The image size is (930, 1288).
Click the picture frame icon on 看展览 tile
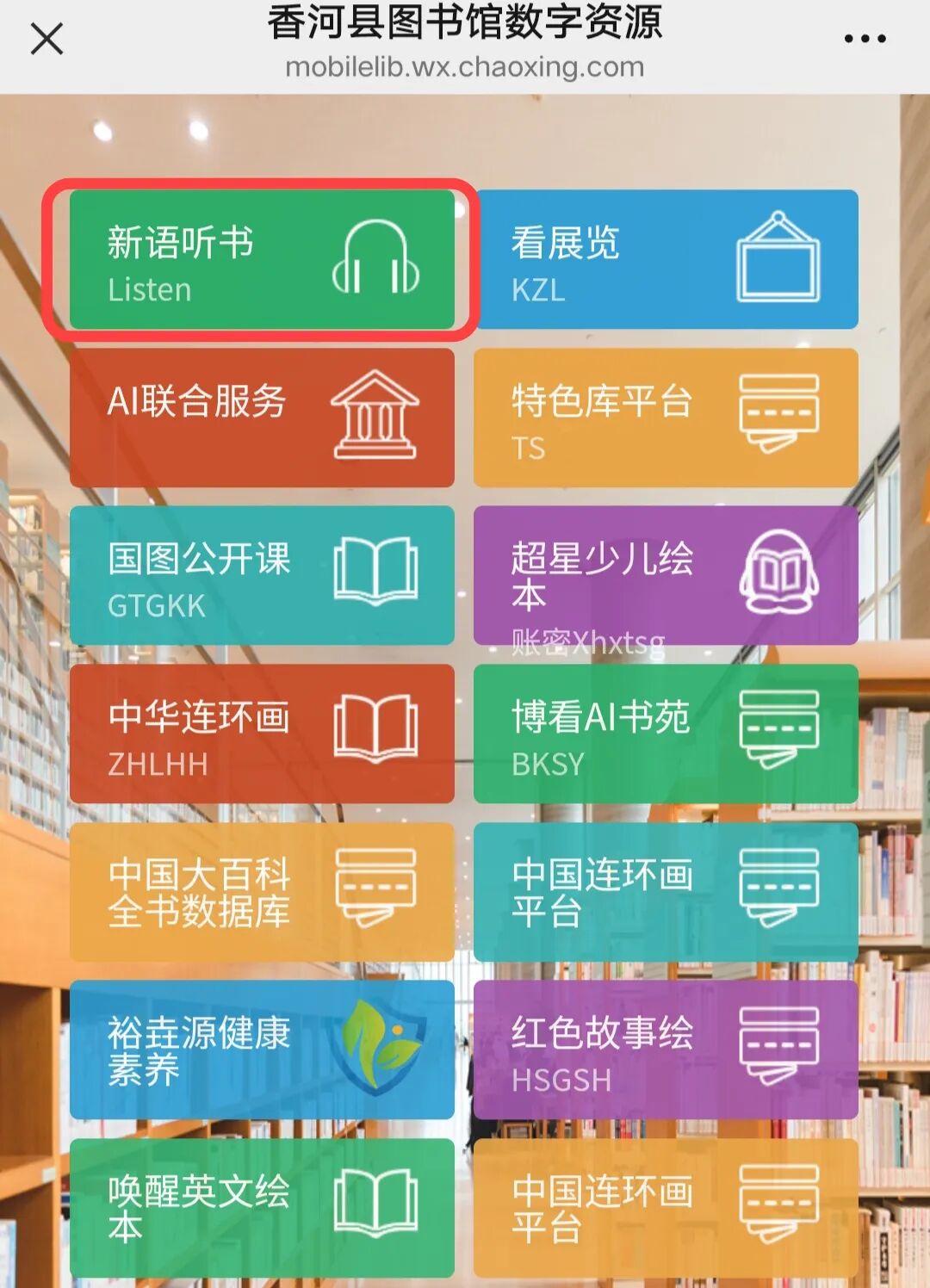(x=778, y=258)
